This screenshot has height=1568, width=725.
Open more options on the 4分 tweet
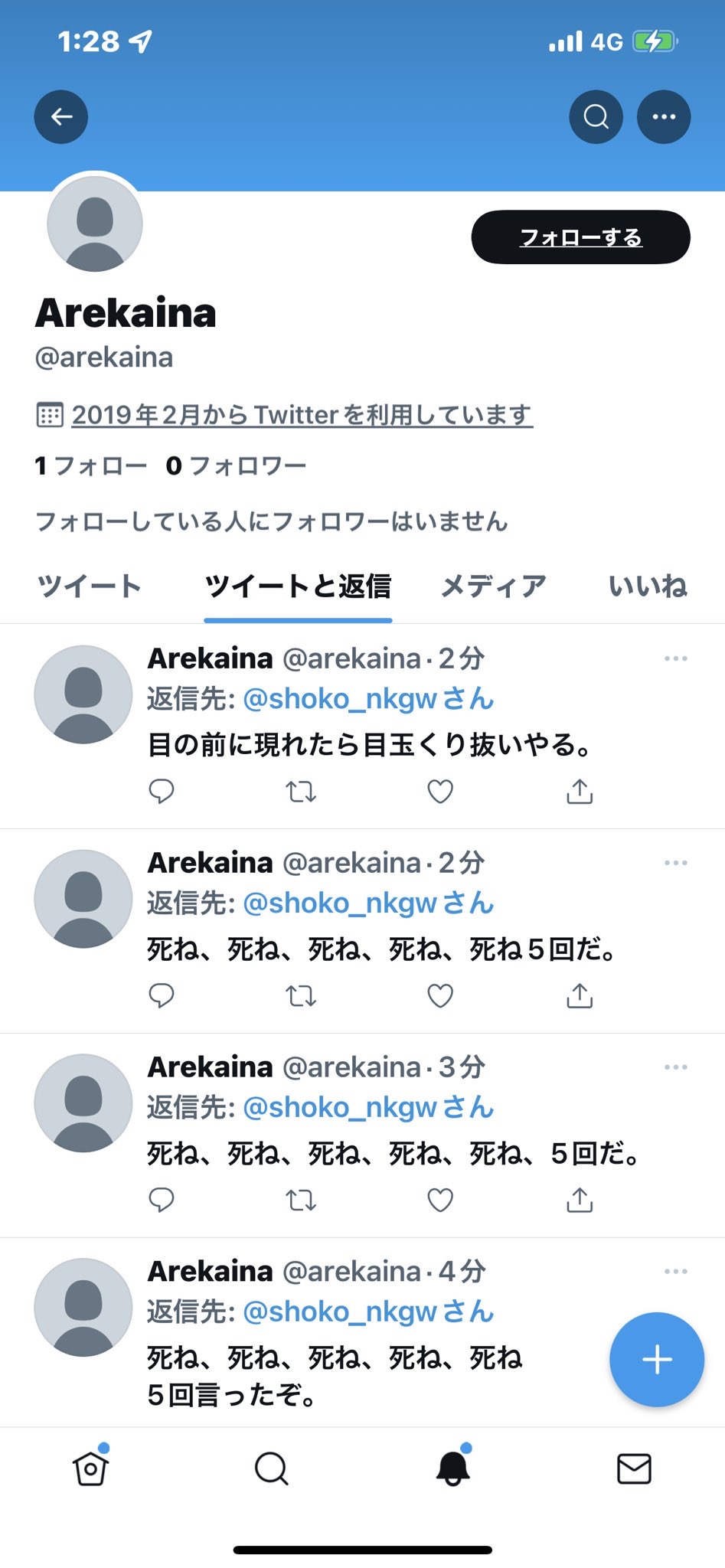click(675, 1272)
